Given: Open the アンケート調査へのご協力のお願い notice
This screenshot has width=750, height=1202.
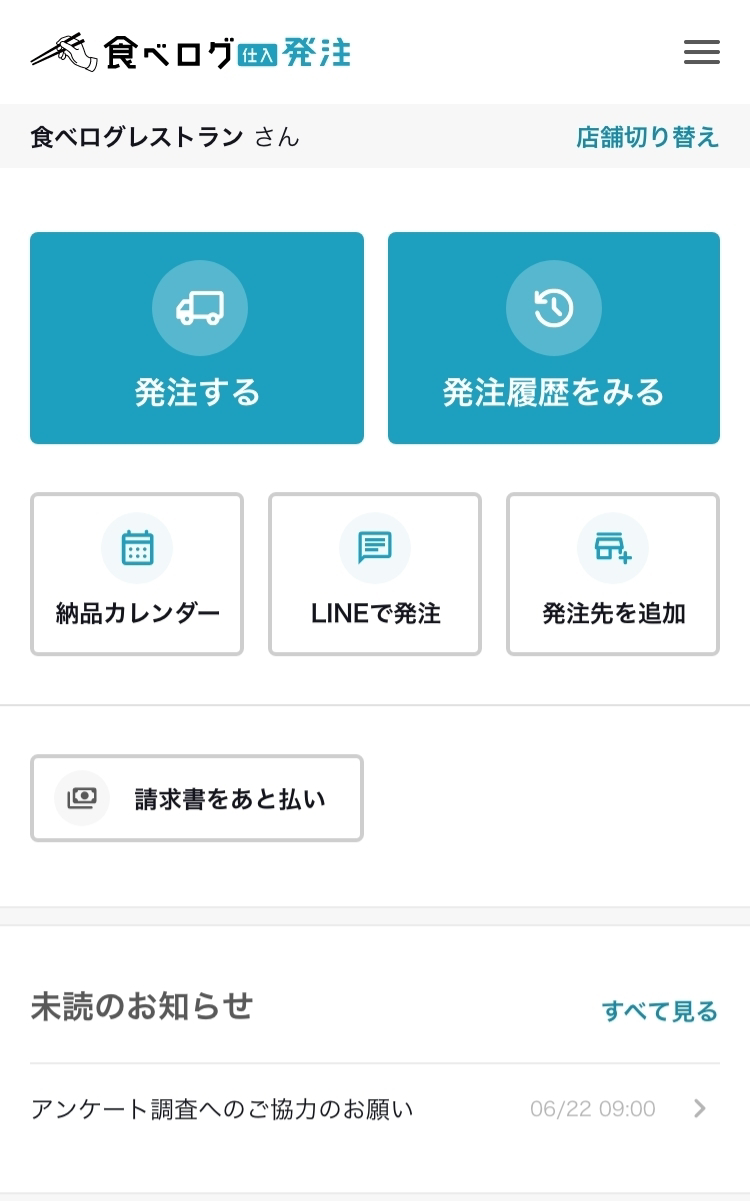Looking at the screenshot, I should pyautogui.click(x=375, y=1108).
